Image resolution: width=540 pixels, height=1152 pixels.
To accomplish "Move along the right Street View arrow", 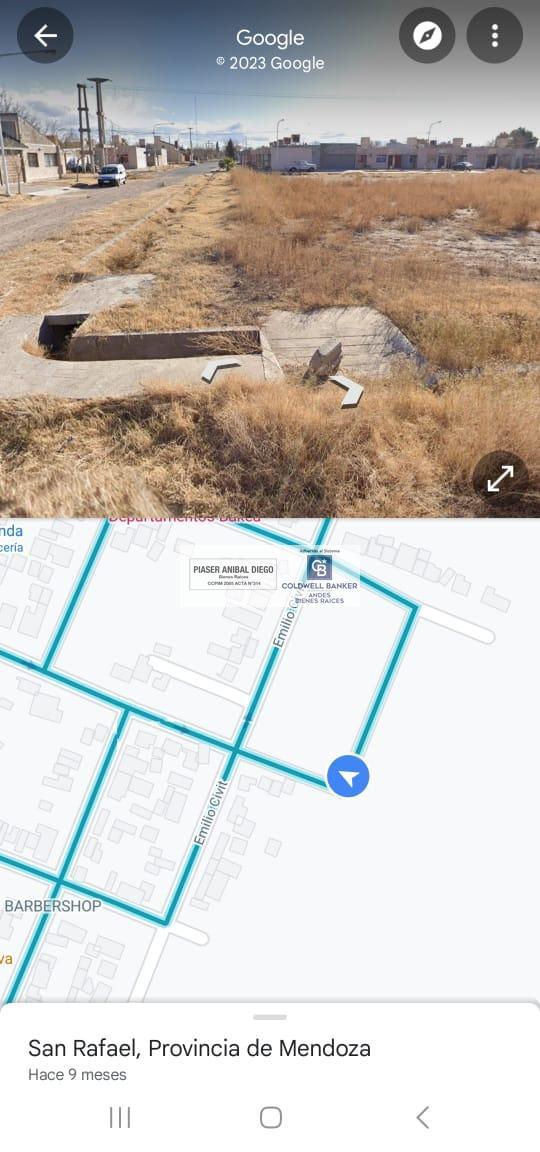I will click(x=347, y=391).
